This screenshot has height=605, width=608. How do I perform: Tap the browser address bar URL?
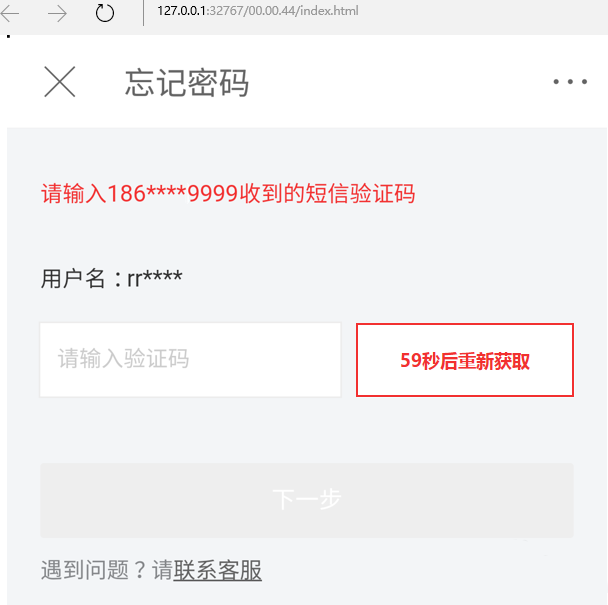257,11
